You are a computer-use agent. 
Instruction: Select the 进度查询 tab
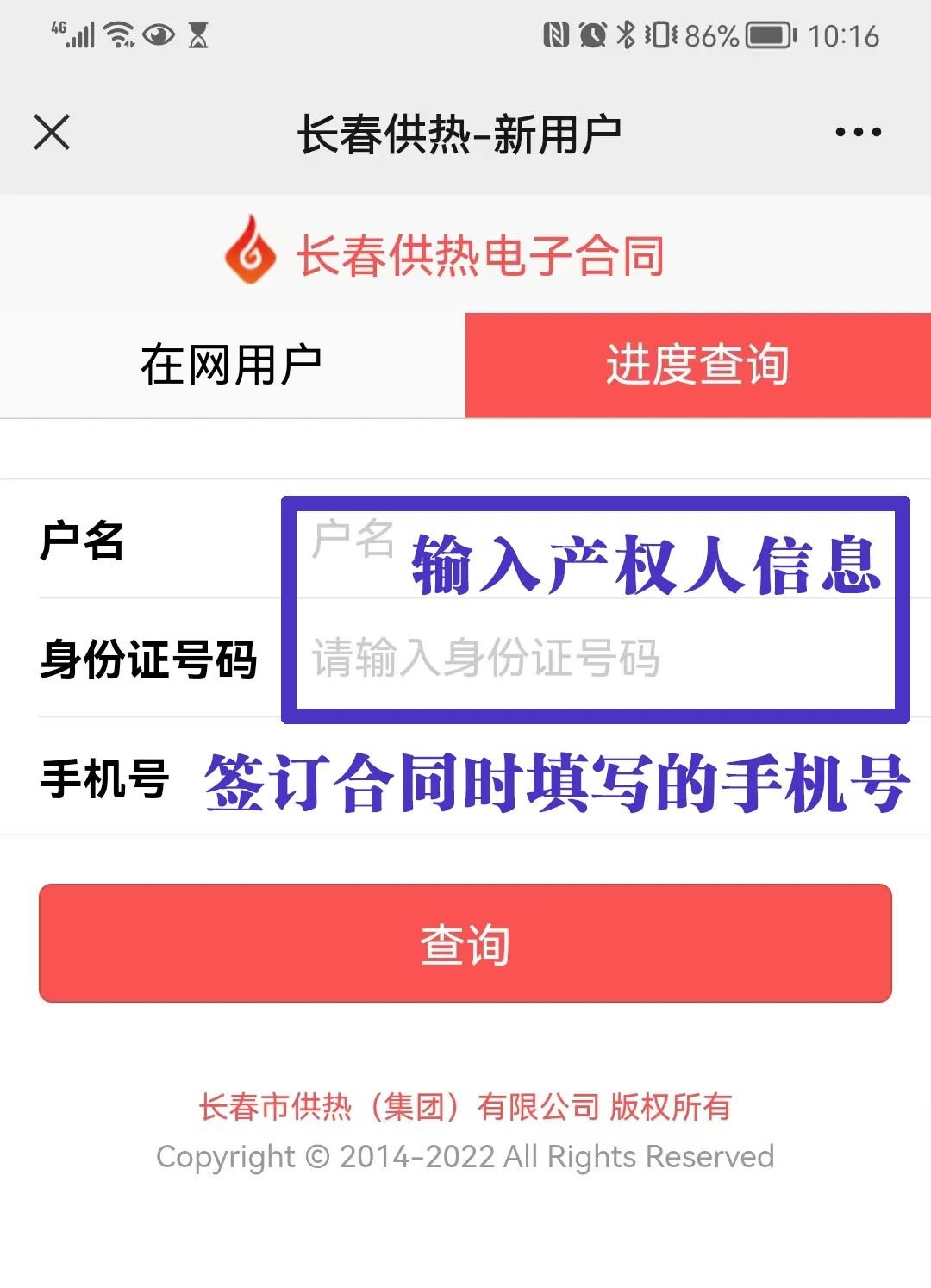(x=697, y=366)
